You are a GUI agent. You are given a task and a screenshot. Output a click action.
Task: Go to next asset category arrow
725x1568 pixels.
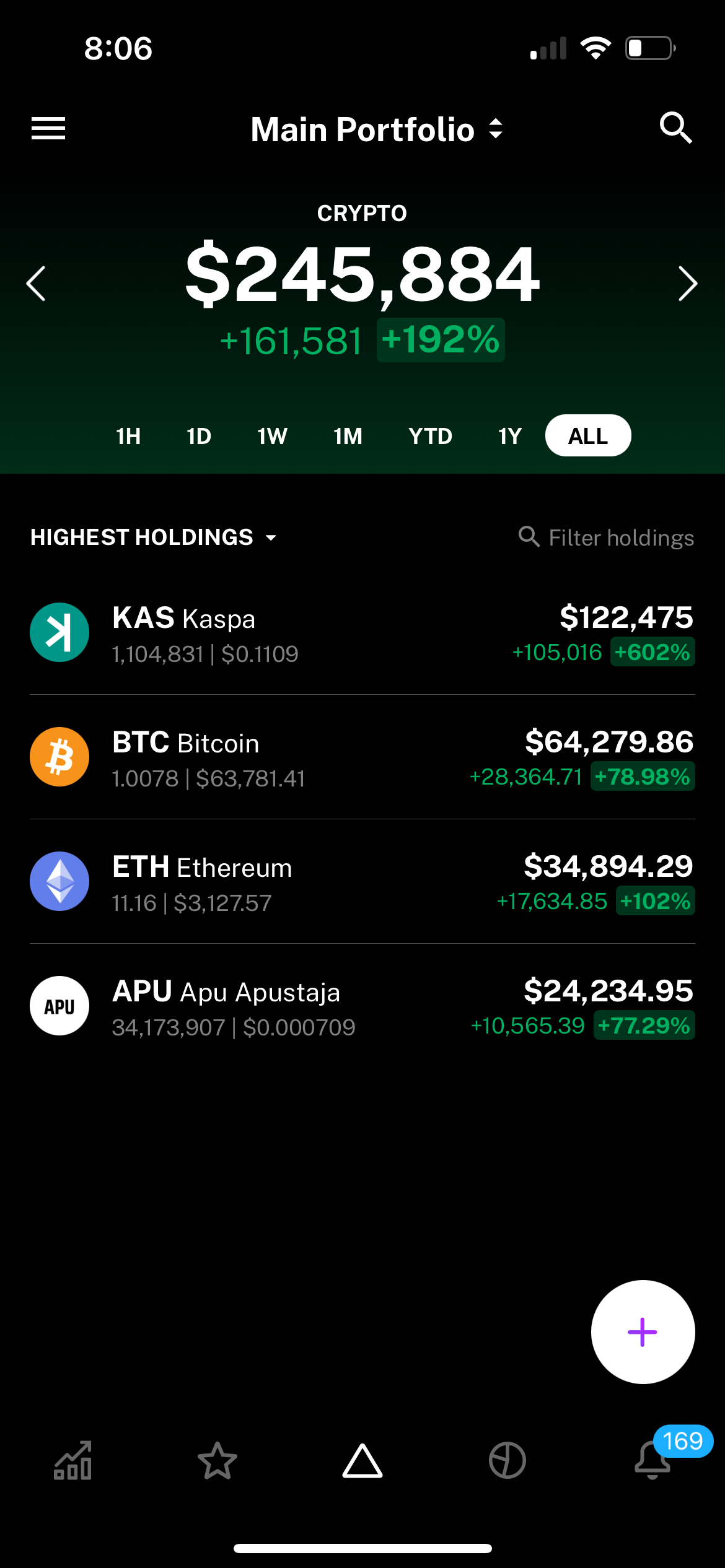(687, 284)
